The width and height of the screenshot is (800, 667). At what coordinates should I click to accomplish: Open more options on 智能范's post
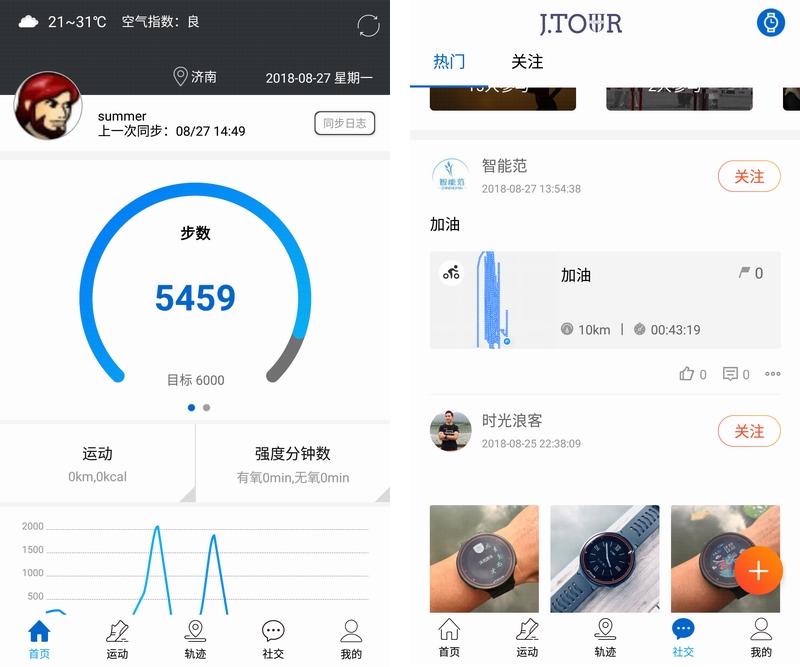click(x=772, y=374)
